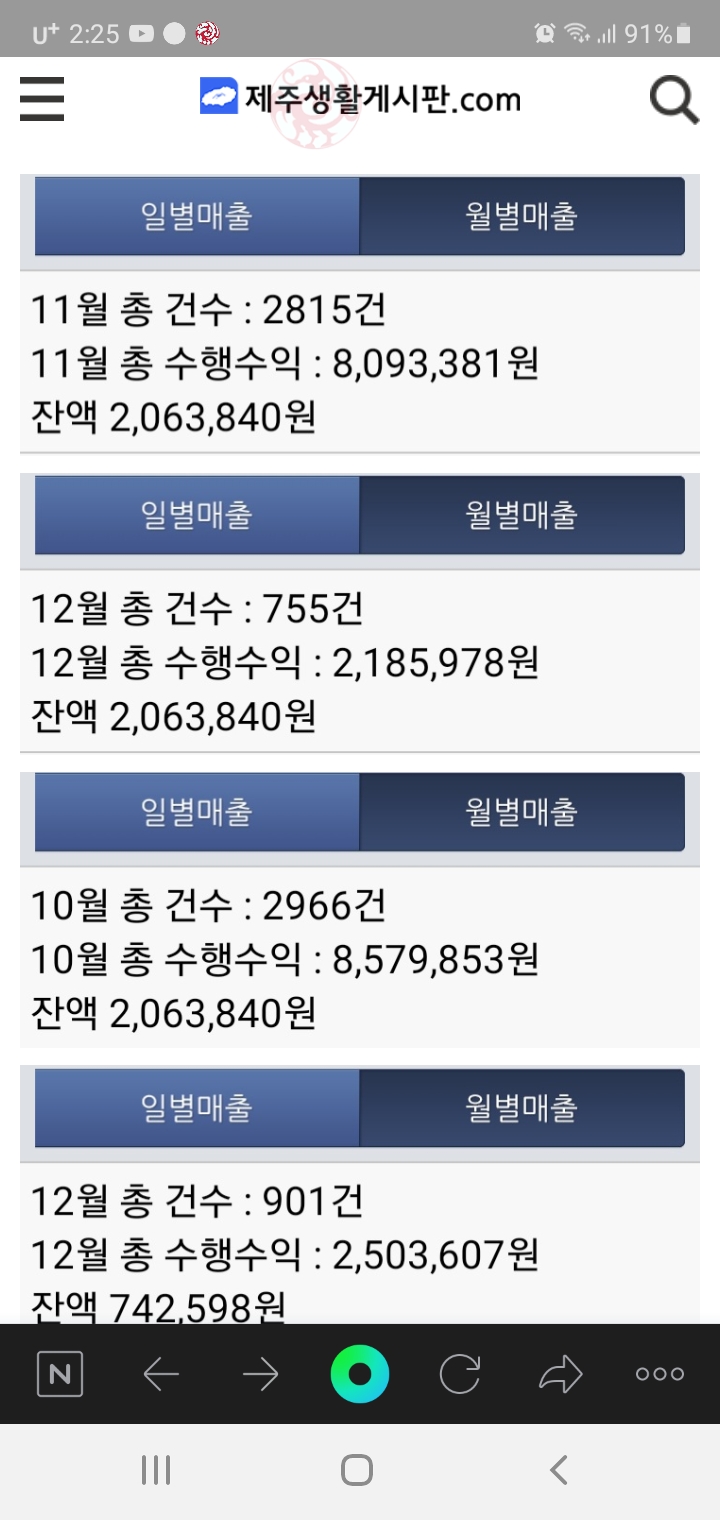
Task: Tap the green circle button
Action: click(x=360, y=1374)
